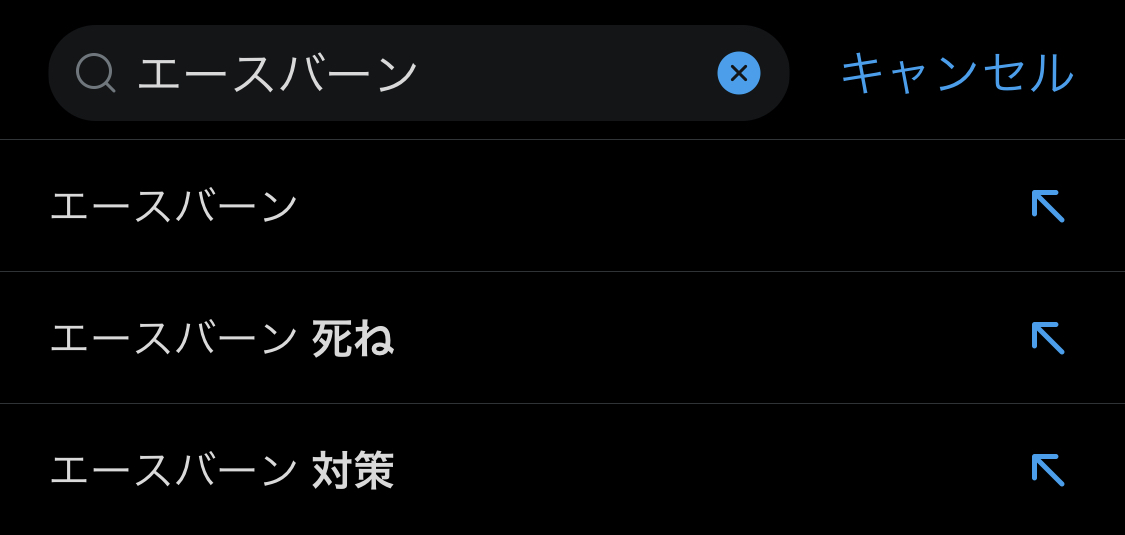Fill the query using the arrow beside エースバーン 対策
This screenshot has width=1125, height=535.
[x=1047, y=470]
